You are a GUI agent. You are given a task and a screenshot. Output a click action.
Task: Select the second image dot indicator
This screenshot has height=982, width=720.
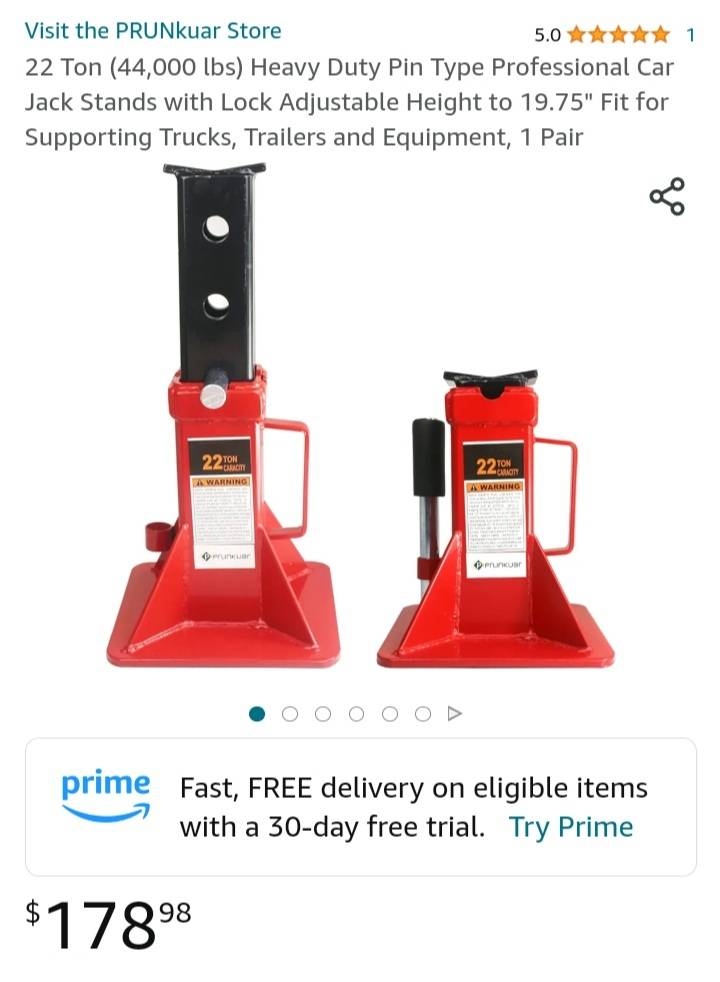(290, 714)
